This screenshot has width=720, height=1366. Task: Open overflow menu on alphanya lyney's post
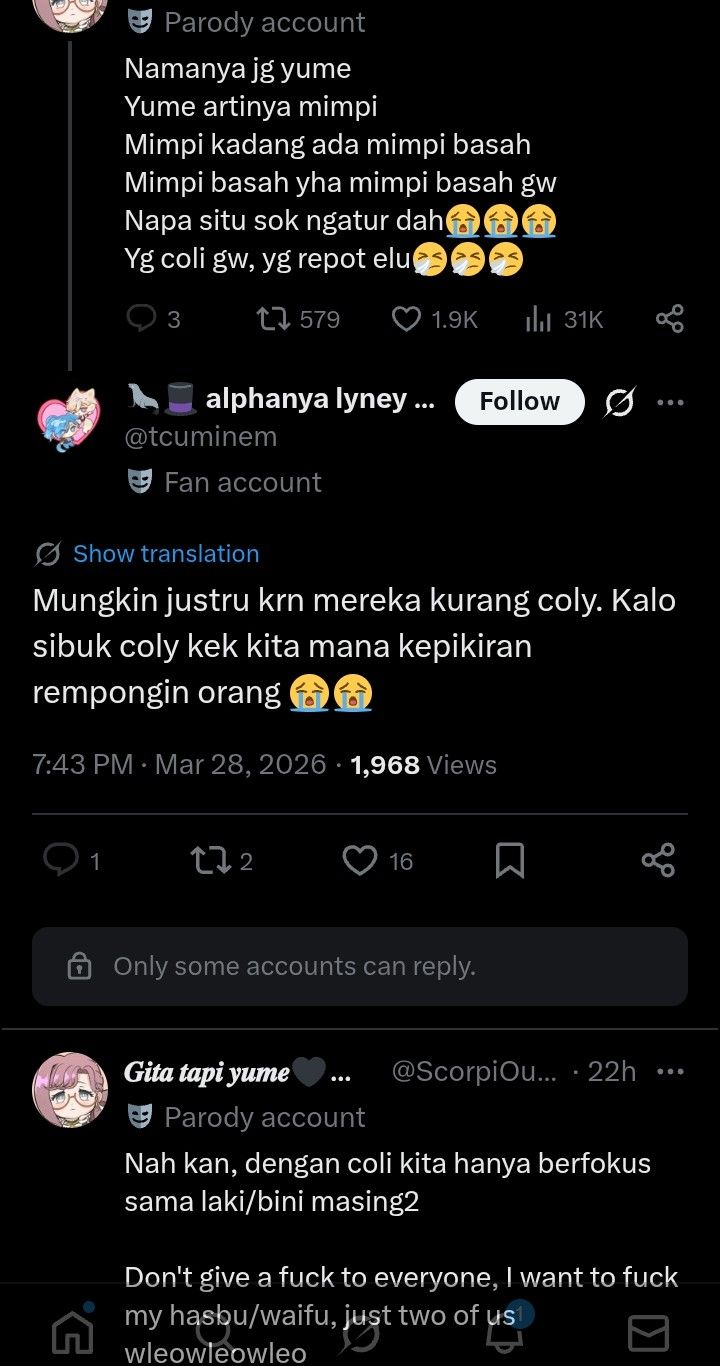coord(669,402)
